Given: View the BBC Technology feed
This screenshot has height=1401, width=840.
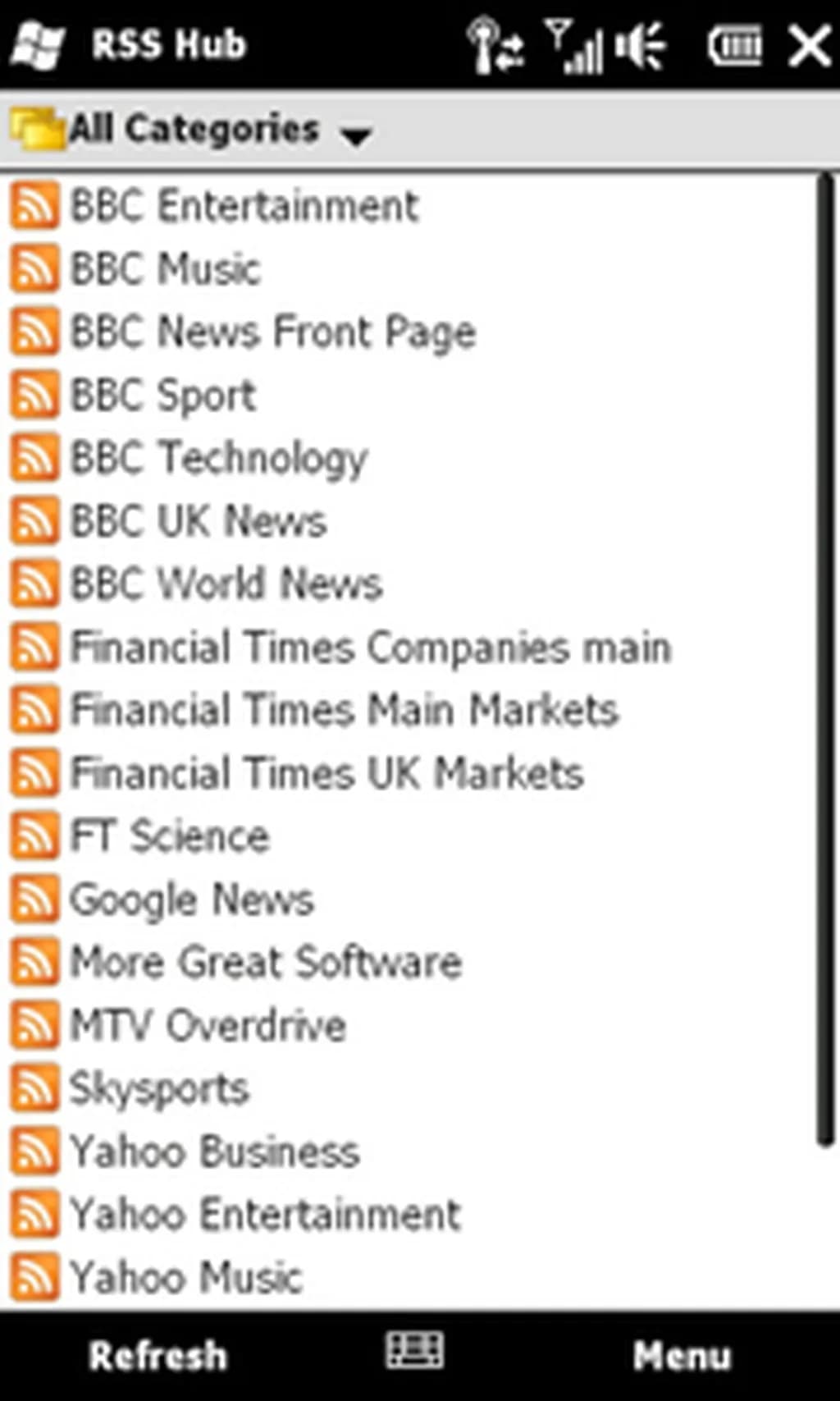Looking at the screenshot, I should 218,458.
